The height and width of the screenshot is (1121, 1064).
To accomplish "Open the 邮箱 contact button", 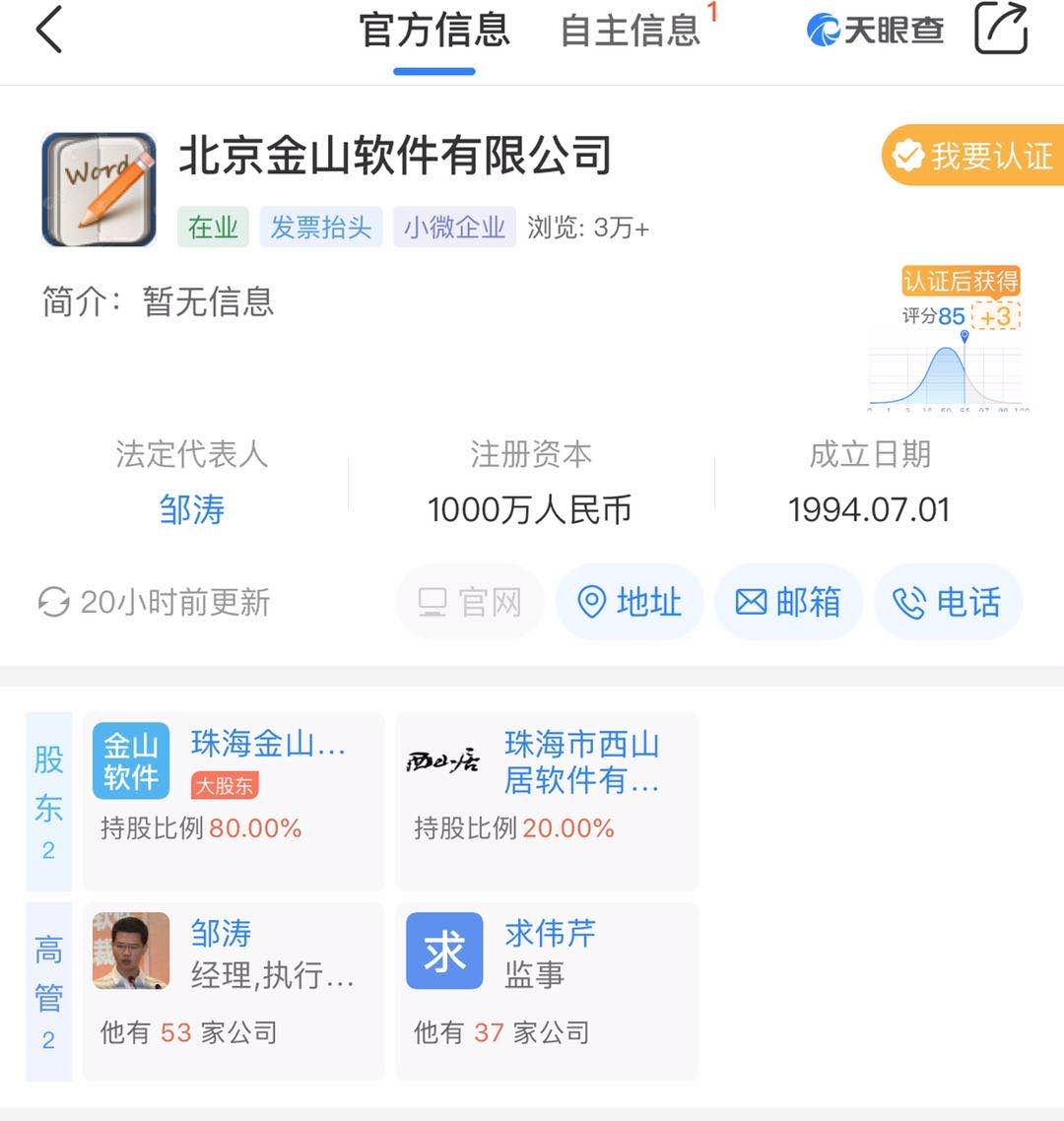I will click(788, 602).
